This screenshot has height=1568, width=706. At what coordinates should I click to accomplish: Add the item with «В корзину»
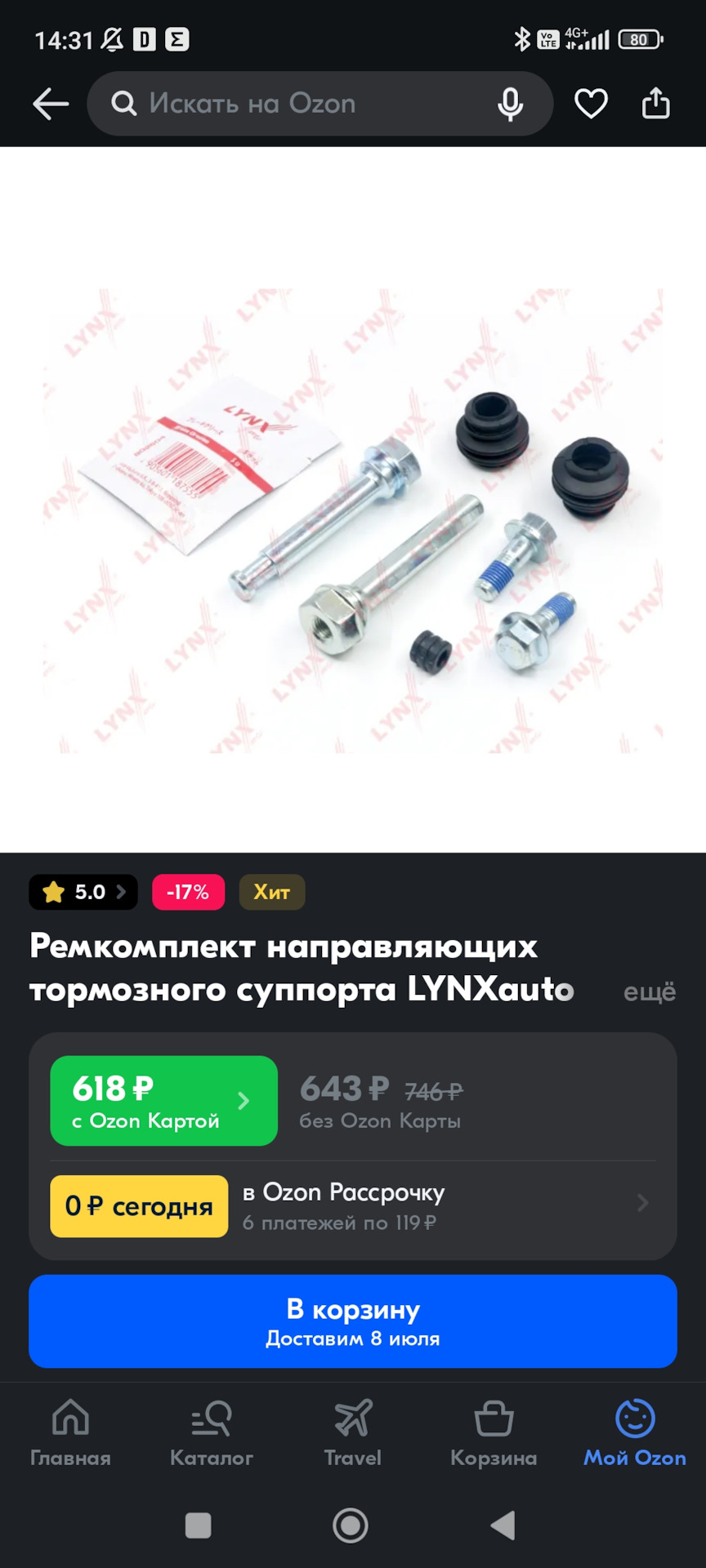[x=353, y=1321]
